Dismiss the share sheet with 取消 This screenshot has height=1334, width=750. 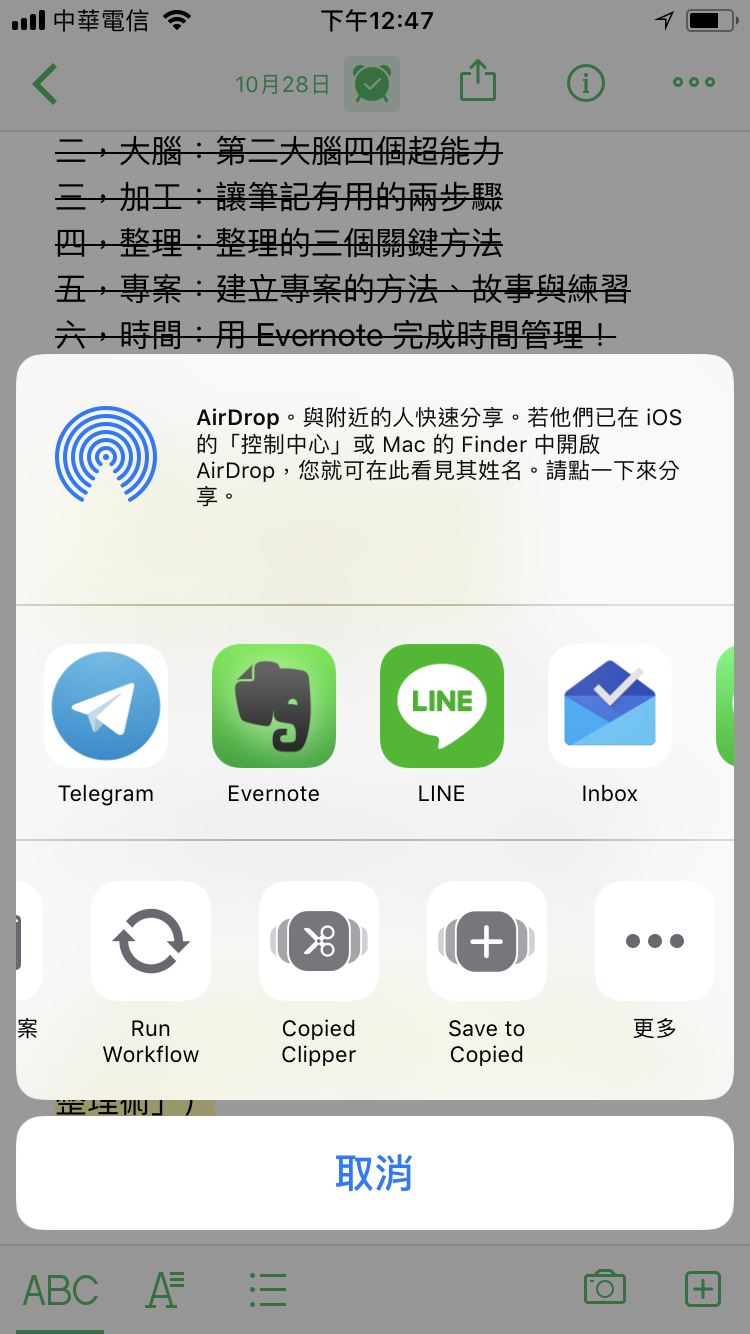click(375, 1173)
